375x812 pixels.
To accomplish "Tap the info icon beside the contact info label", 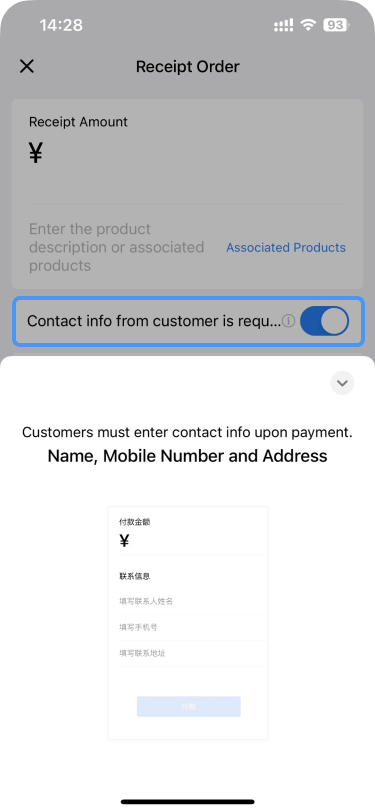I will [289, 321].
